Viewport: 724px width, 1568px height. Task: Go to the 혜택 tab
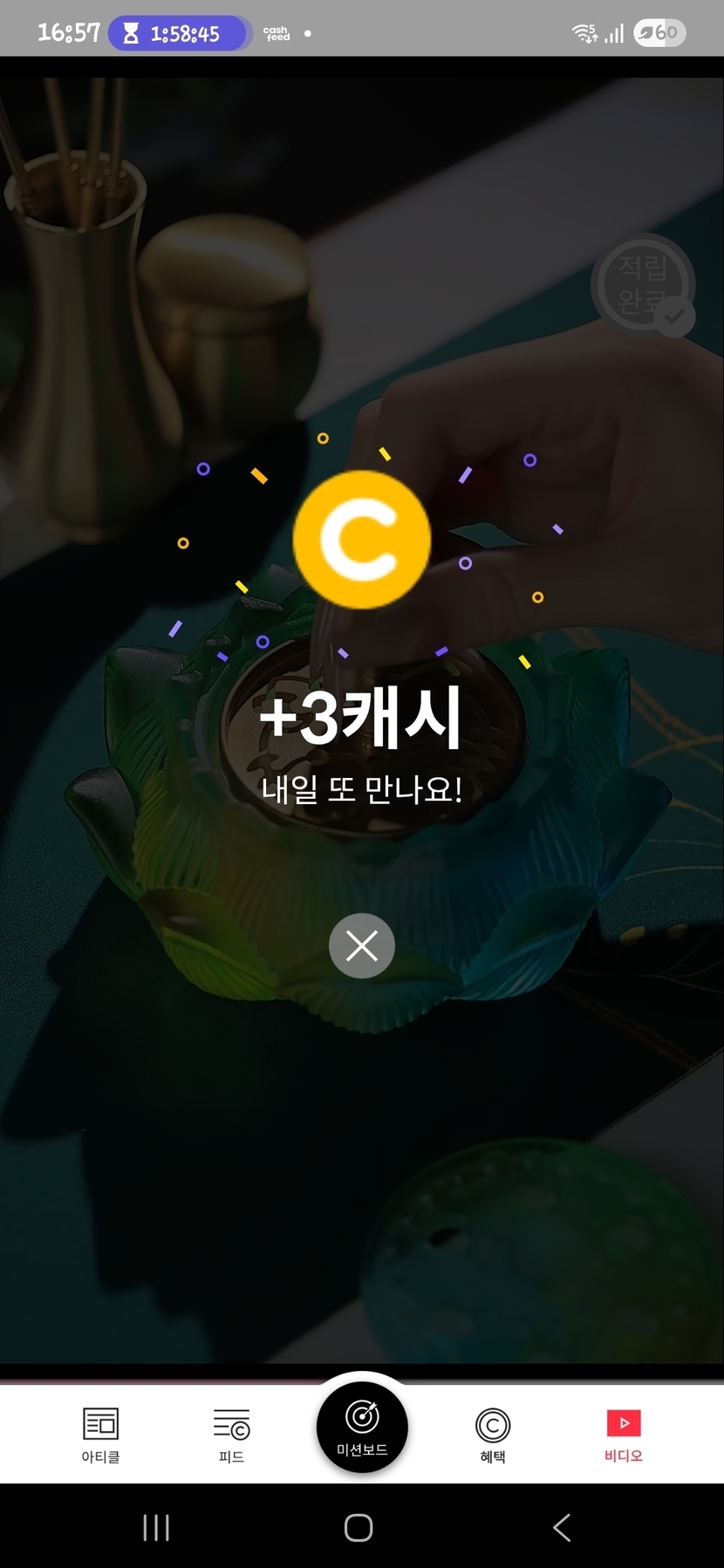492,1434
